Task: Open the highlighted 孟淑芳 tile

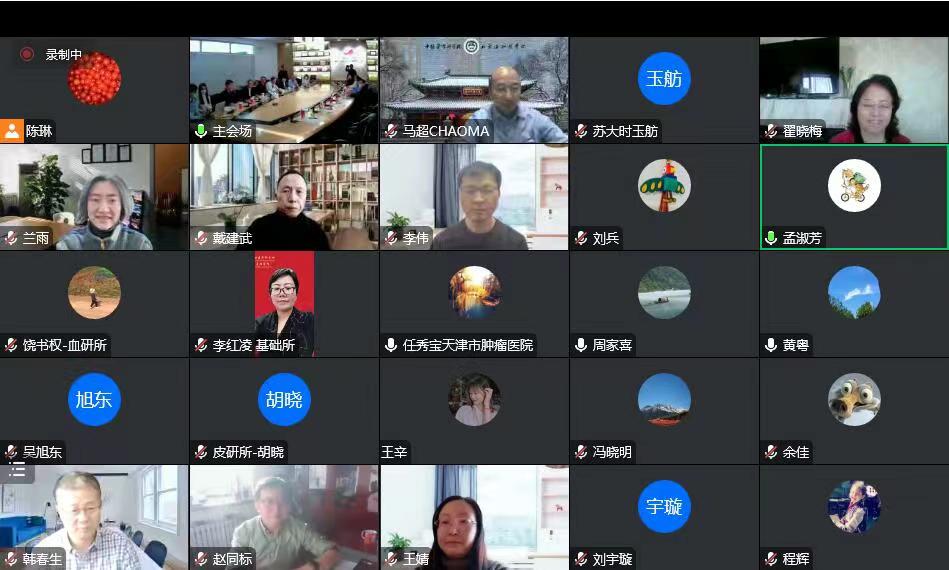Action: coord(854,196)
